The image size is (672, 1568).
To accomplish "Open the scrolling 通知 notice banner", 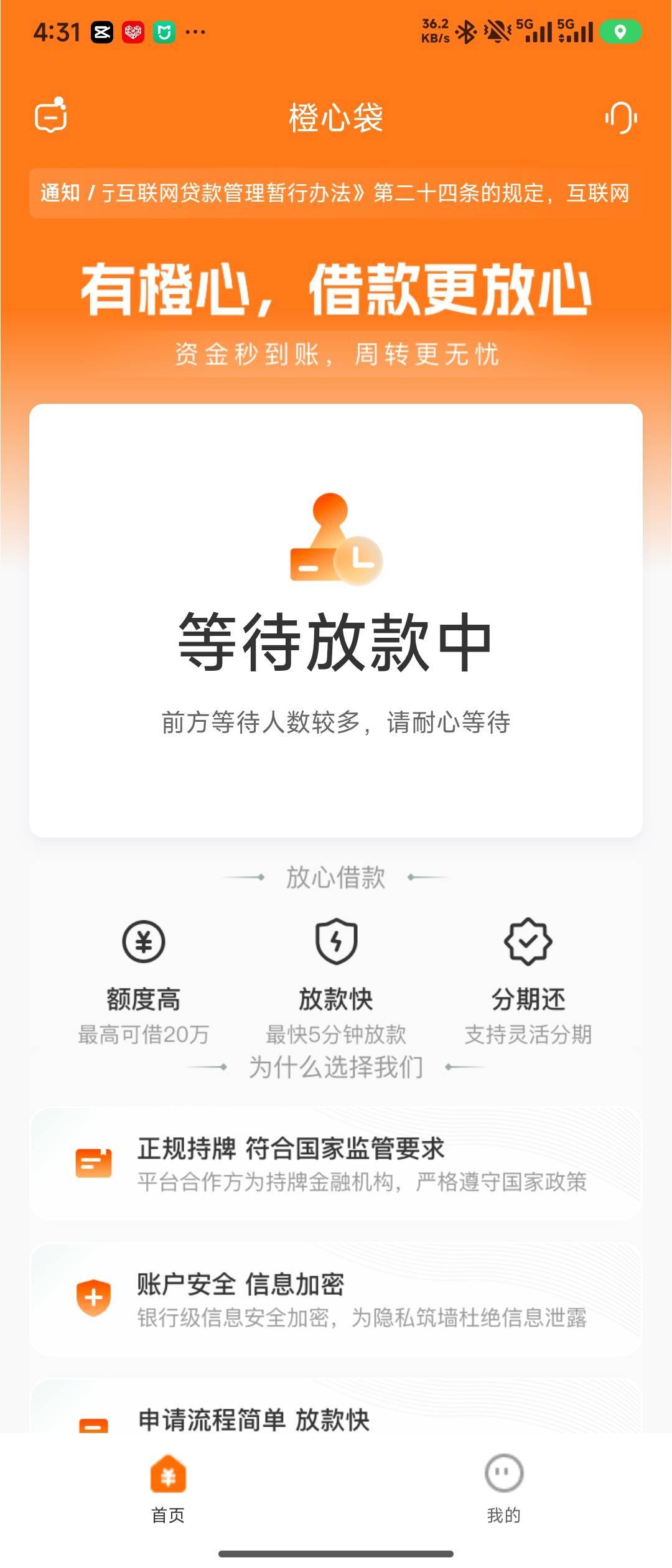I will click(x=336, y=193).
